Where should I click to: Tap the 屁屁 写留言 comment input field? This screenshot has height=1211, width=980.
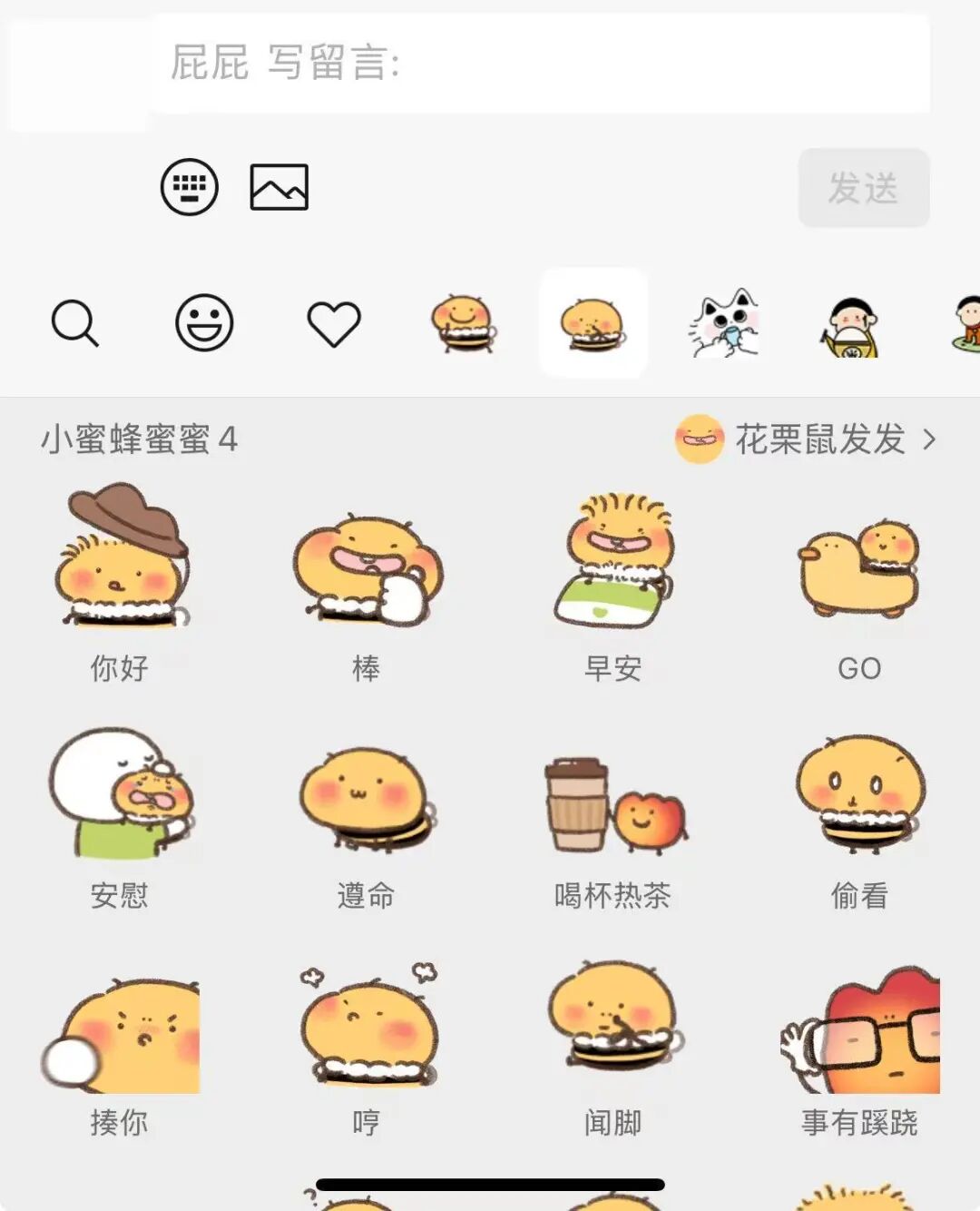click(x=544, y=65)
